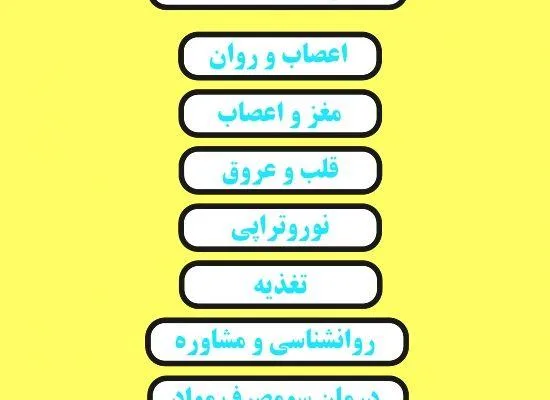Tap the تغذیه button
The height and width of the screenshot is (400, 550).
tap(280, 285)
